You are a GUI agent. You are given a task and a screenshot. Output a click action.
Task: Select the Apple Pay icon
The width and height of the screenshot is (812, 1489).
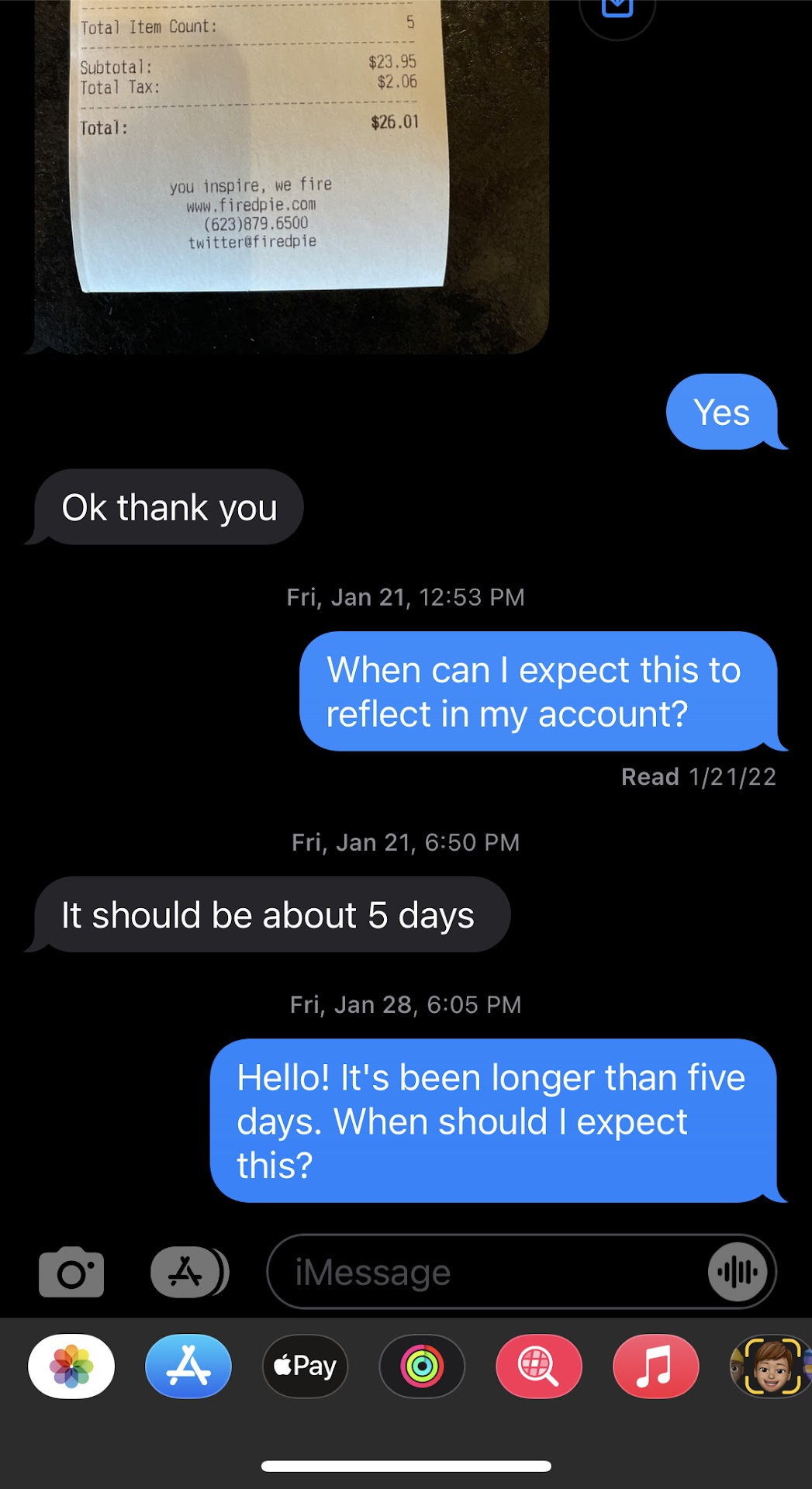coord(305,1367)
